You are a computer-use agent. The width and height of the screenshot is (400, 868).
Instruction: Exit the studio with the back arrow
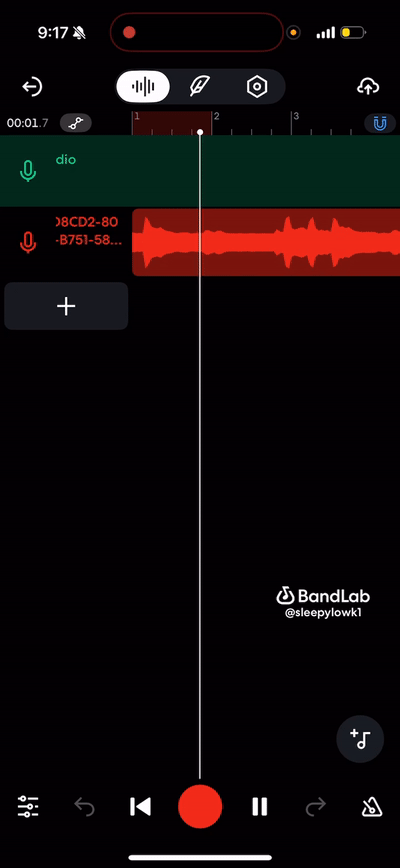pos(32,87)
